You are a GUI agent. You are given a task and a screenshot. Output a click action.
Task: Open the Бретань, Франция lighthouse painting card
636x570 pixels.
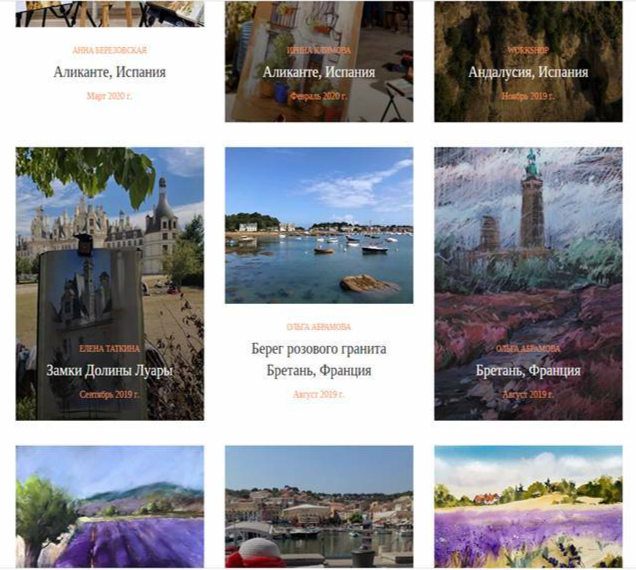point(528,369)
